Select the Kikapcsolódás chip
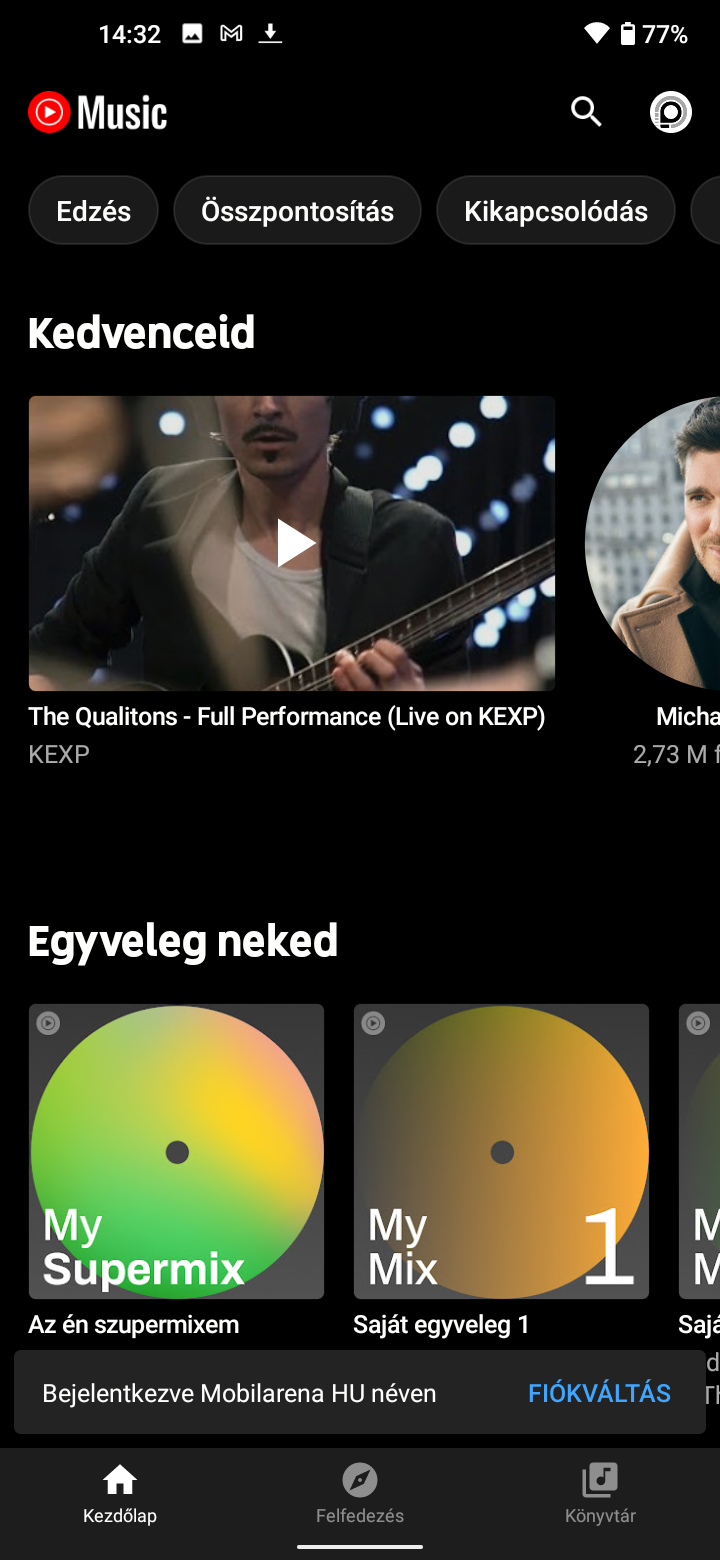720x1560 pixels. [556, 210]
